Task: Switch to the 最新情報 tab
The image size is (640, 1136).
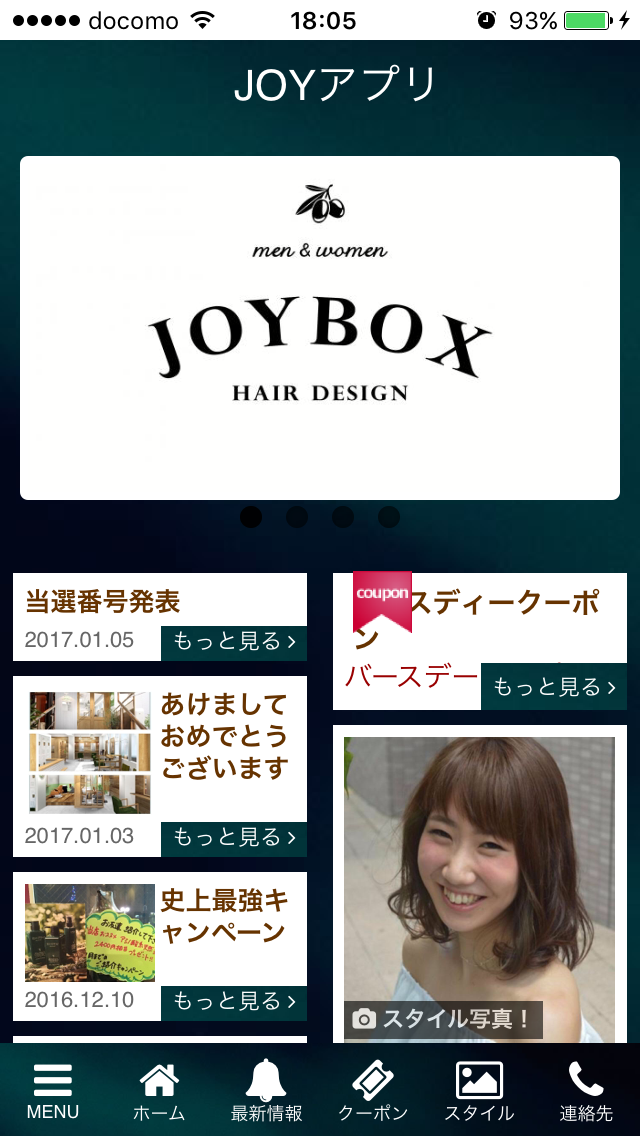Action: pyautogui.click(x=266, y=1090)
